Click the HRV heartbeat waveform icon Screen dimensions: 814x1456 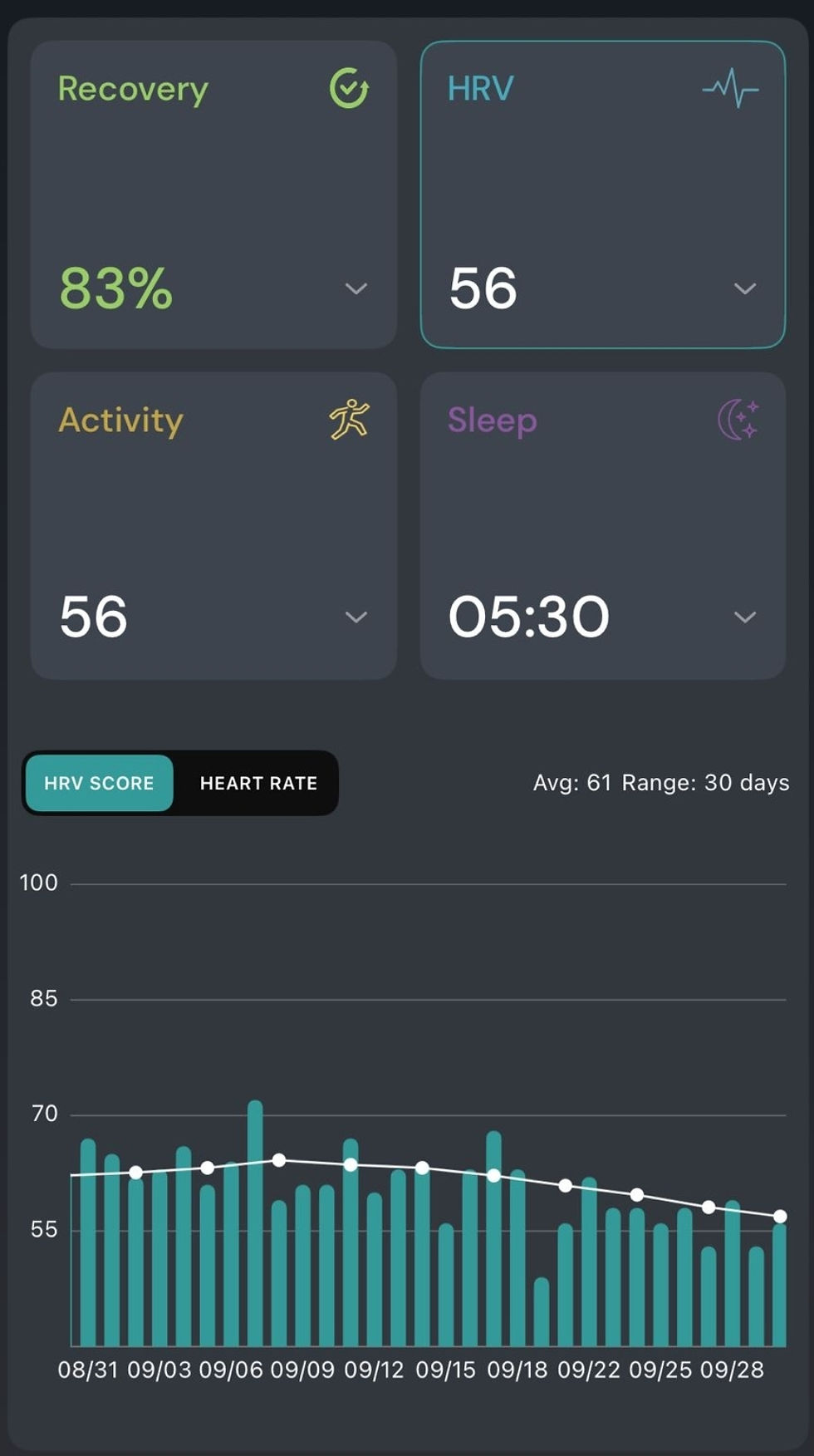[x=731, y=87]
